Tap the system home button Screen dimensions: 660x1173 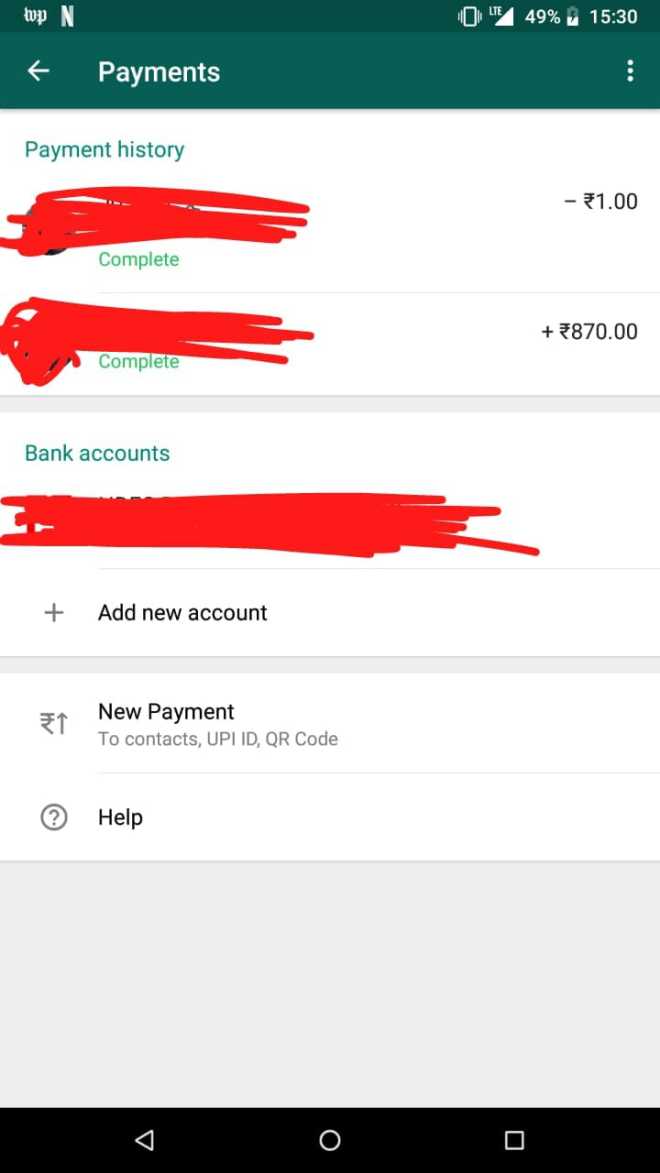coord(330,1140)
